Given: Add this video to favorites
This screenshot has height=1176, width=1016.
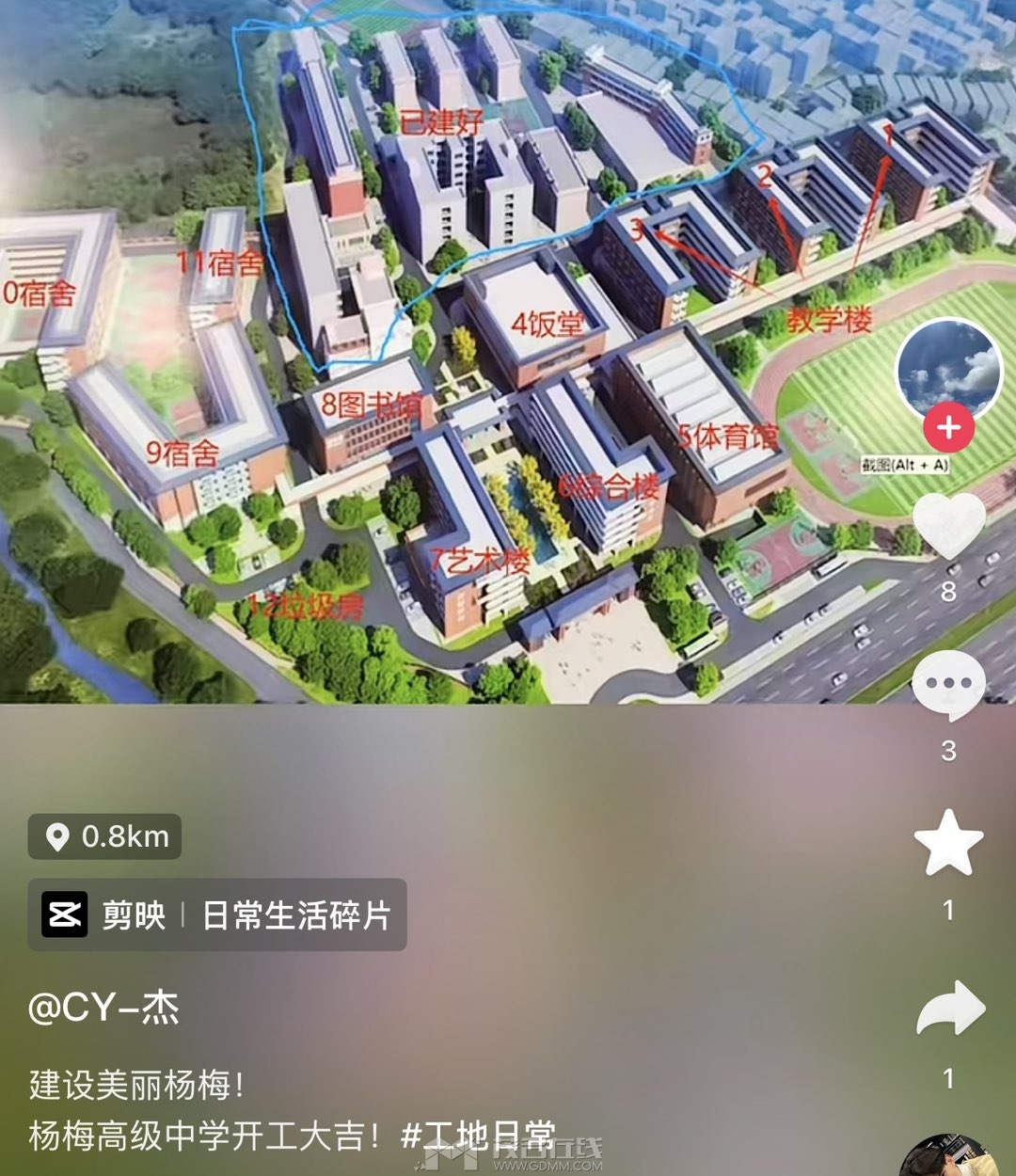Looking at the screenshot, I should pos(948,842).
